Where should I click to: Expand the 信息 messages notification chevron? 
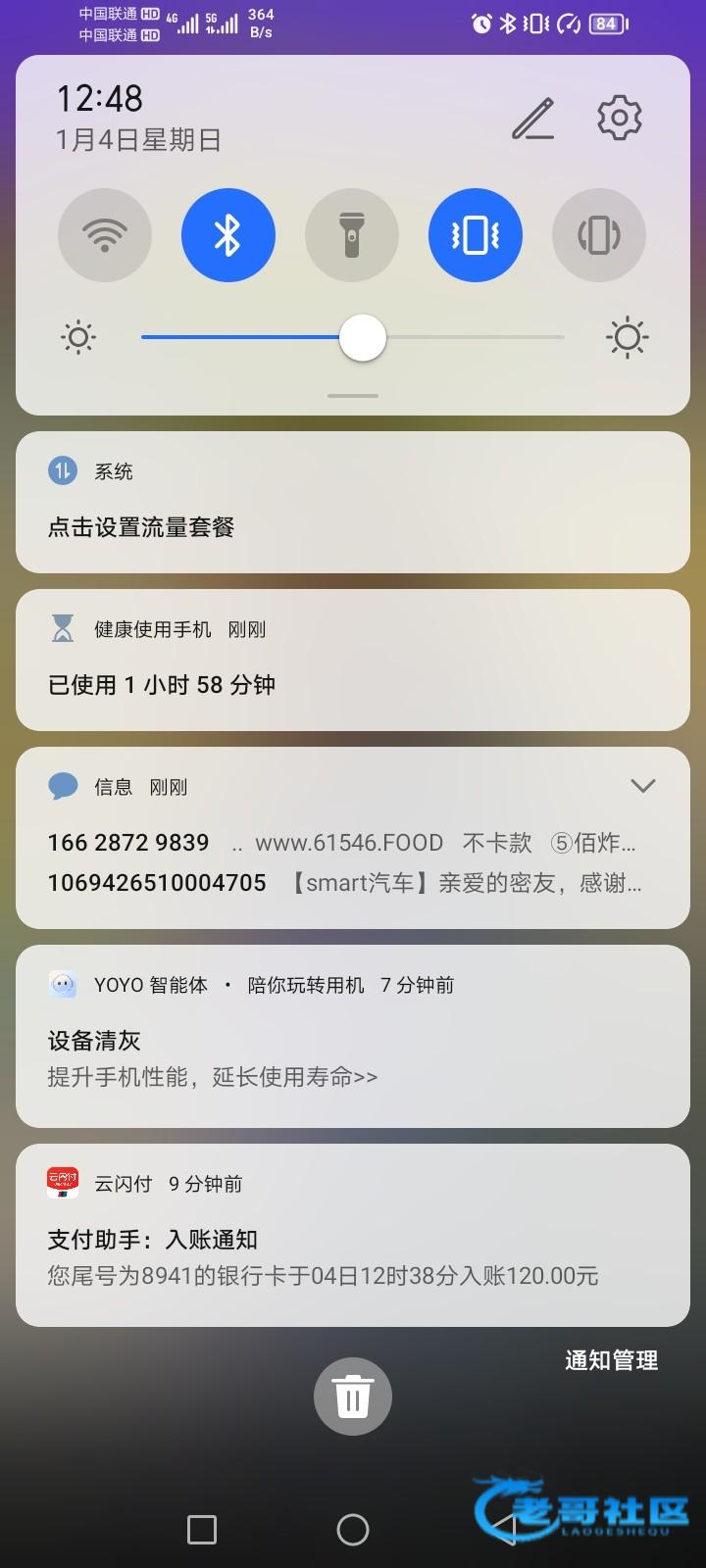pyautogui.click(x=643, y=786)
